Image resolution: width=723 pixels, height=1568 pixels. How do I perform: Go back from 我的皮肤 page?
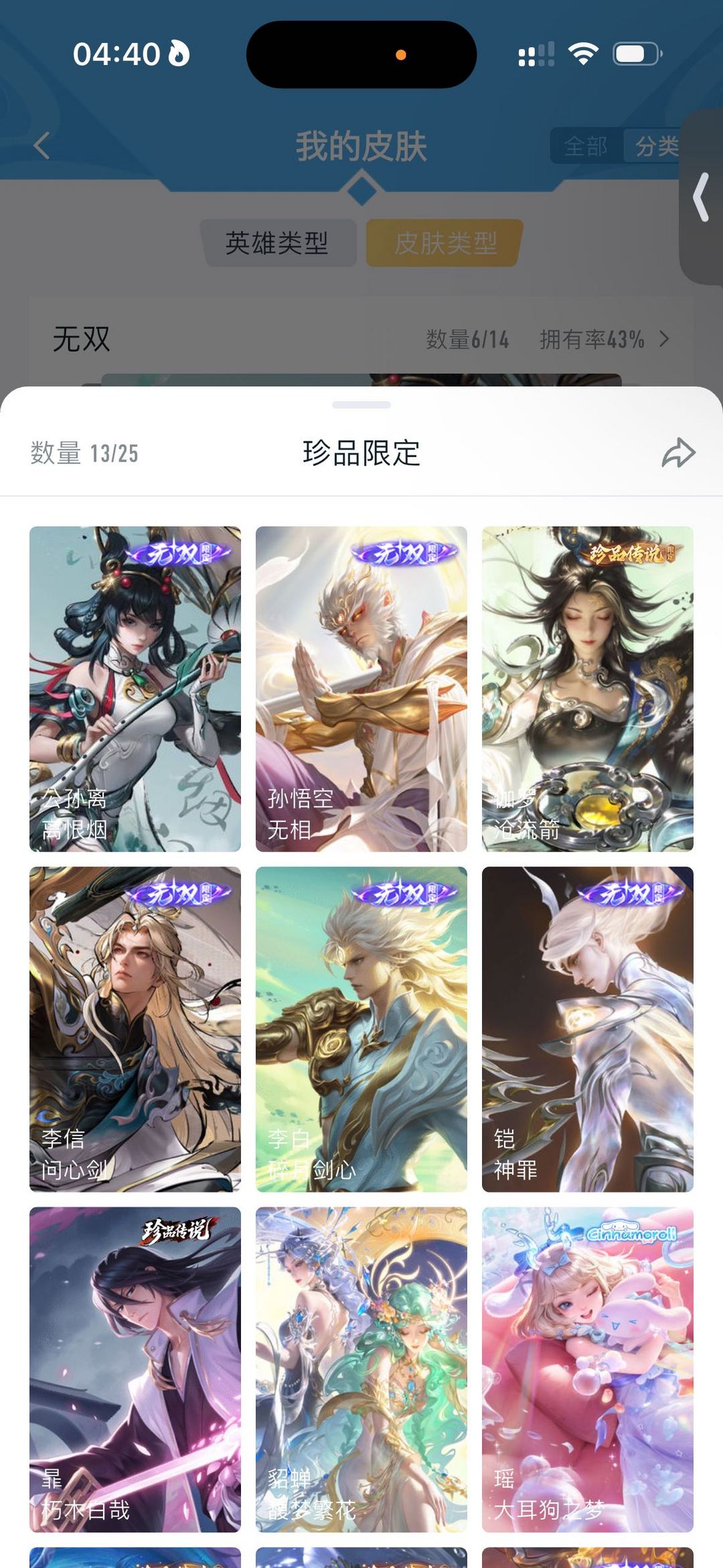point(42,145)
